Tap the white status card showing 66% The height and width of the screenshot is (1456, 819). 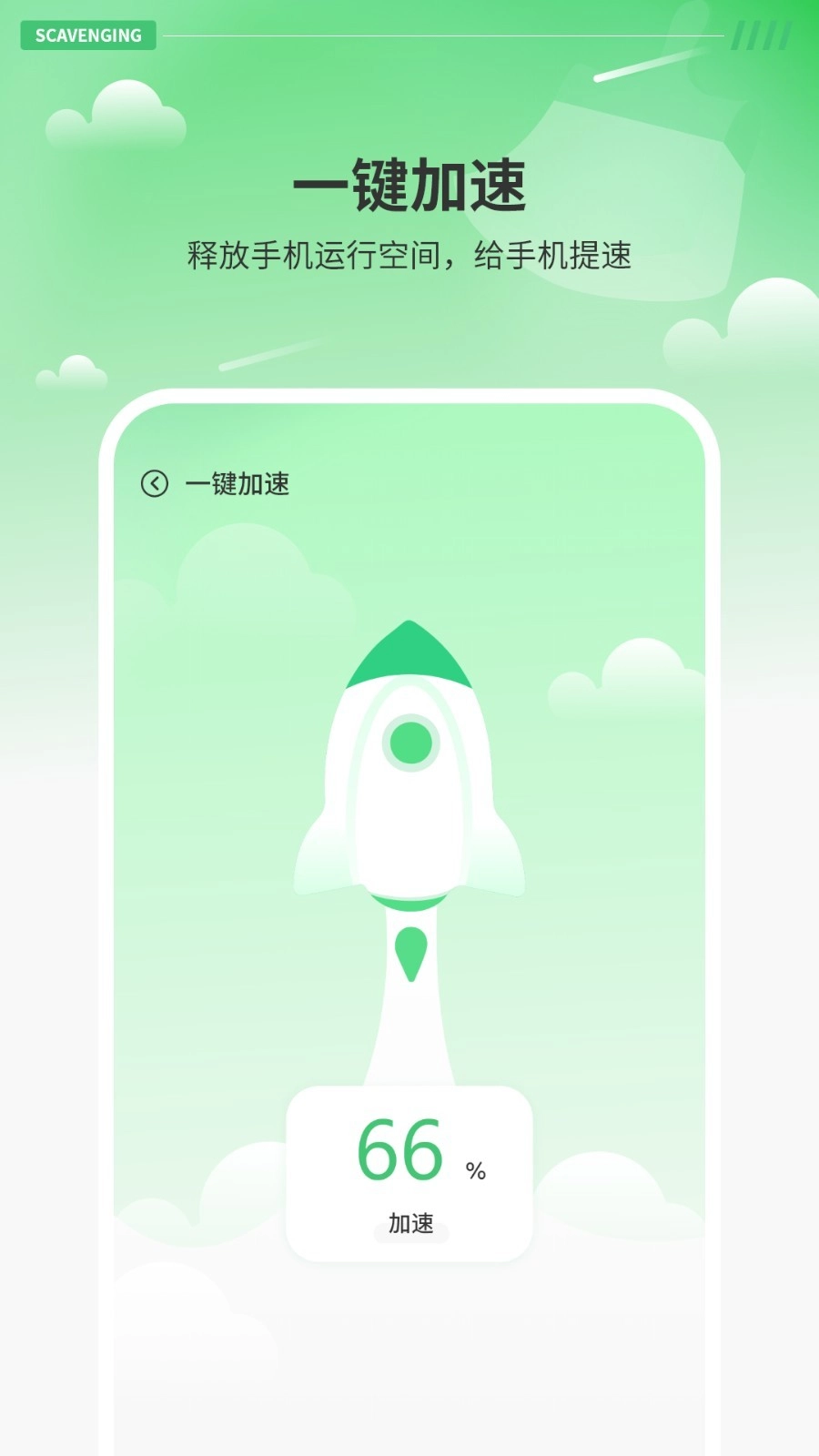pyautogui.click(x=409, y=1174)
